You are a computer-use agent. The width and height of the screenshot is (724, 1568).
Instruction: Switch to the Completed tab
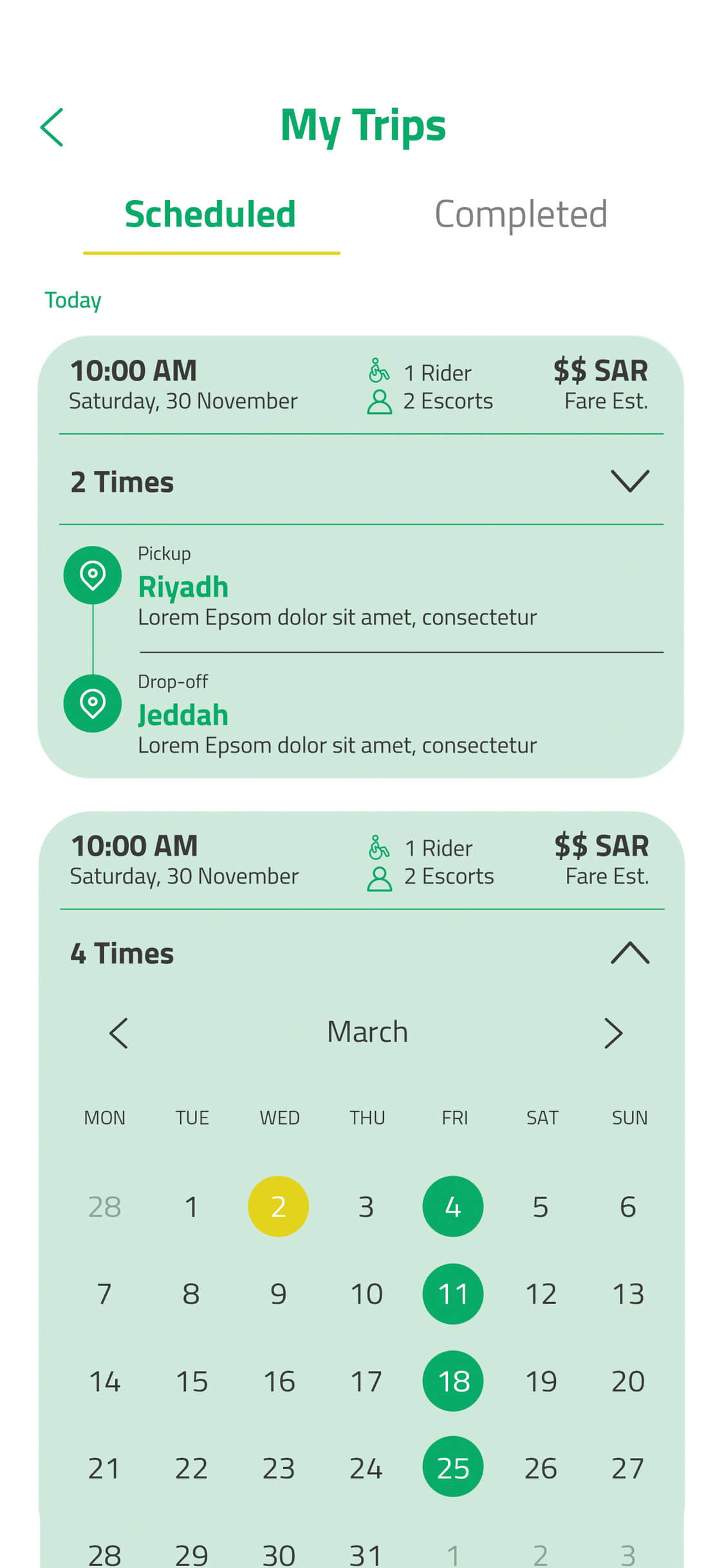pos(520,214)
